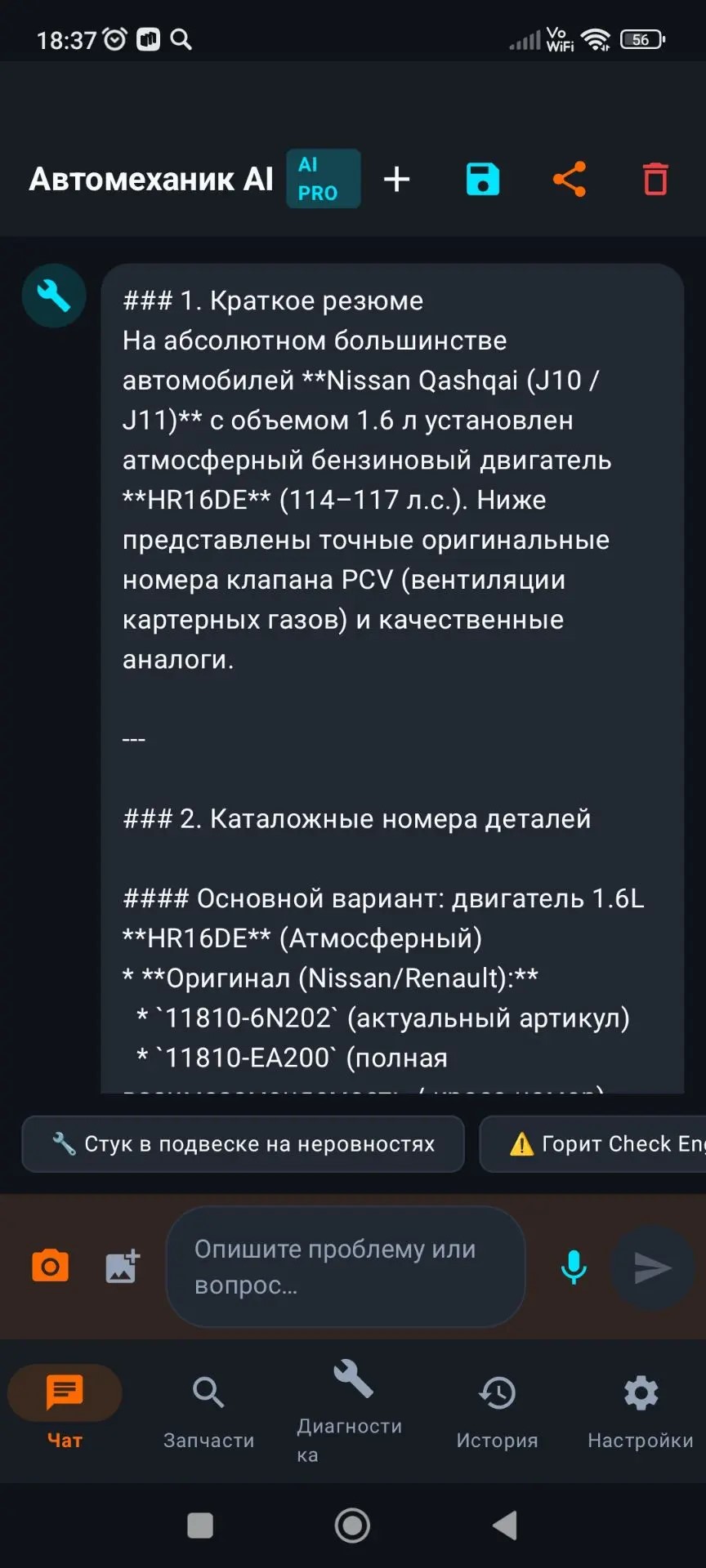Image resolution: width=706 pixels, height=1568 pixels.
Task: Start a new chat with plus icon
Action: pyautogui.click(x=397, y=179)
